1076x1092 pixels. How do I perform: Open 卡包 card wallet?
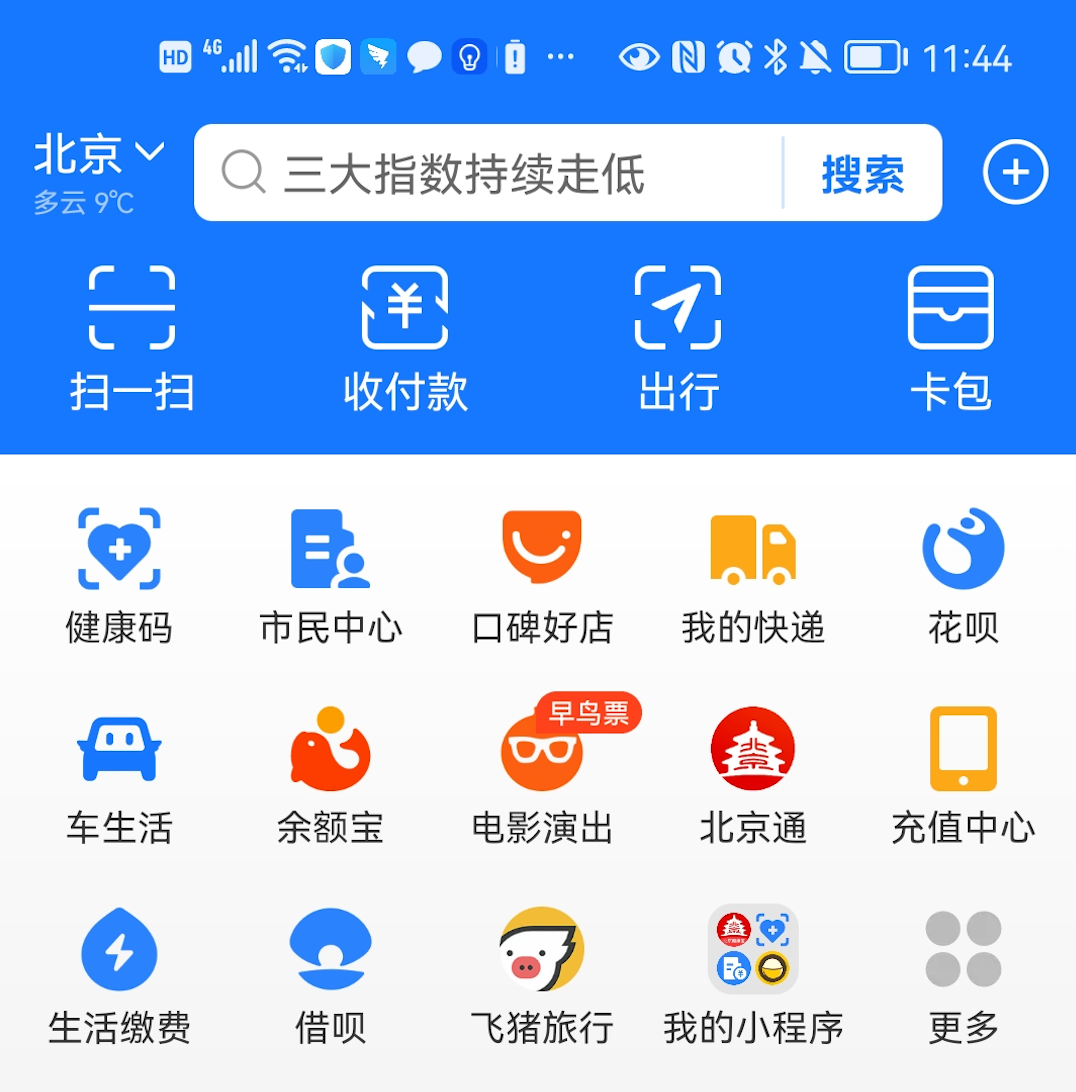click(950, 337)
